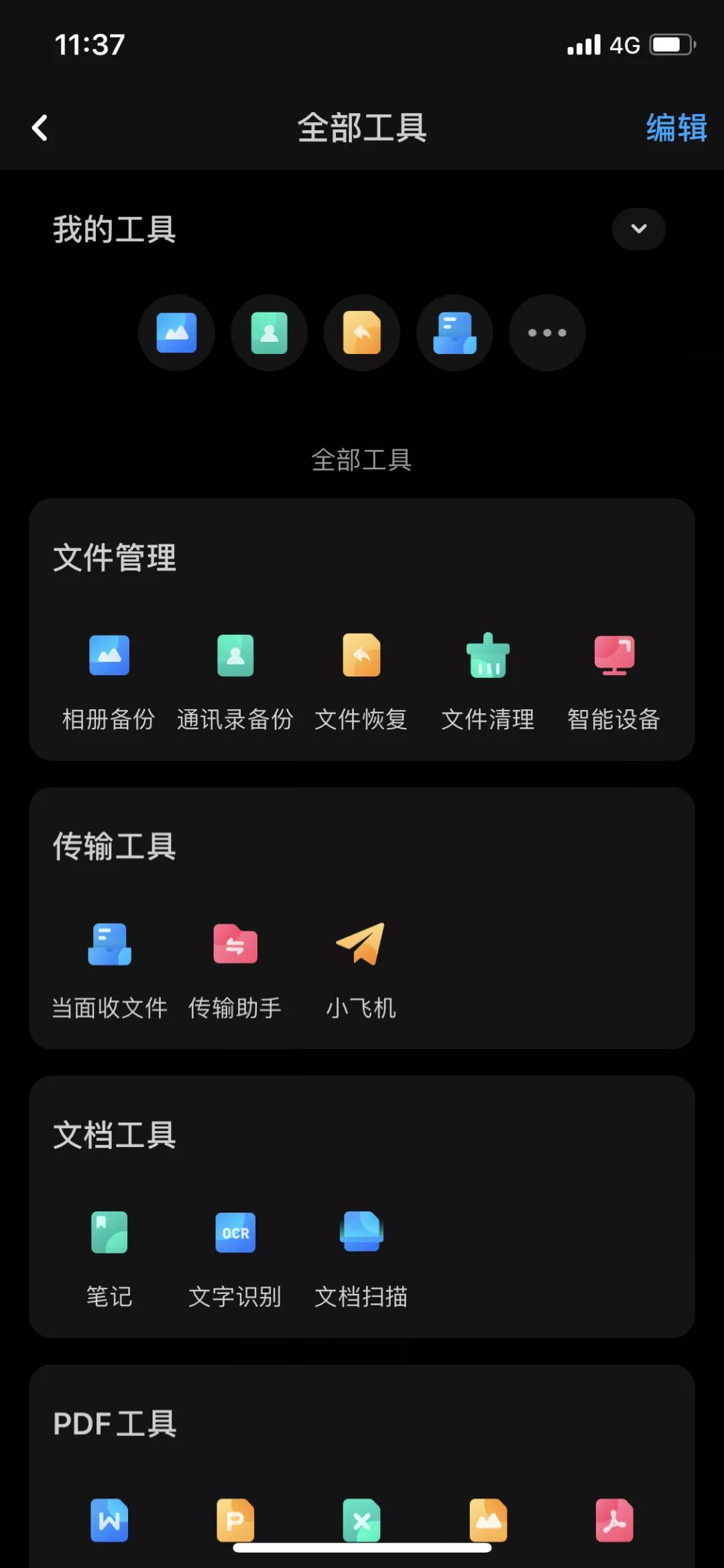Screen dimensions: 724x1568
Task: Select the 全部工具 label below my tools
Action: click(x=361, y=461)
